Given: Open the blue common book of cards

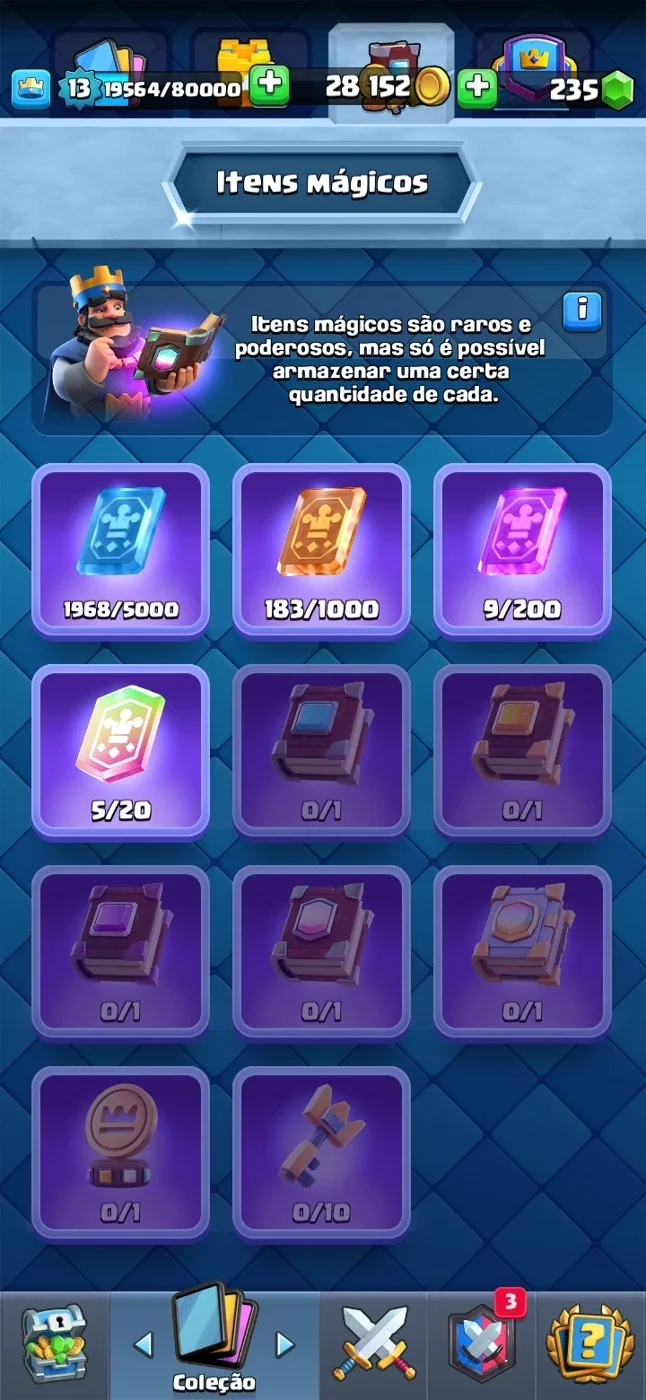Looking at the screenshot, I should pyautogui.click(x=322, y=751).
